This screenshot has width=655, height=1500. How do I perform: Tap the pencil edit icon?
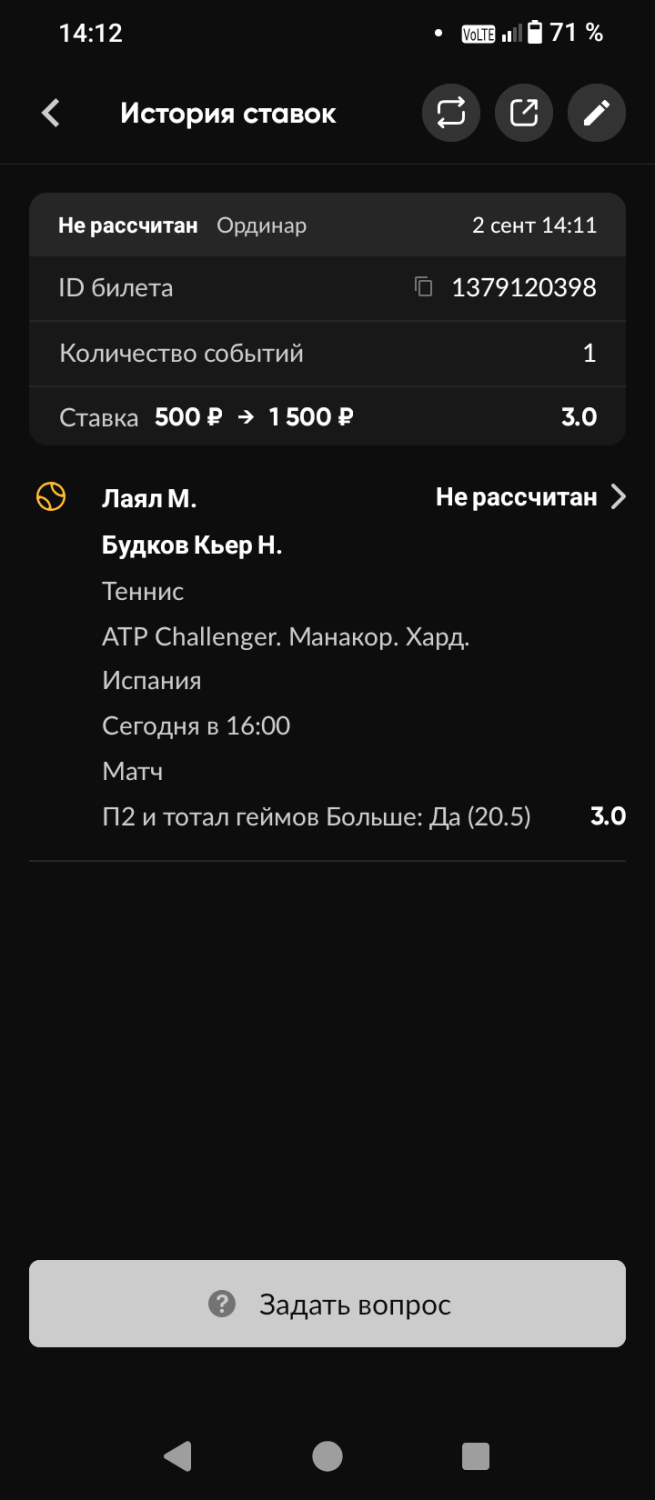(x=597, y=113)
